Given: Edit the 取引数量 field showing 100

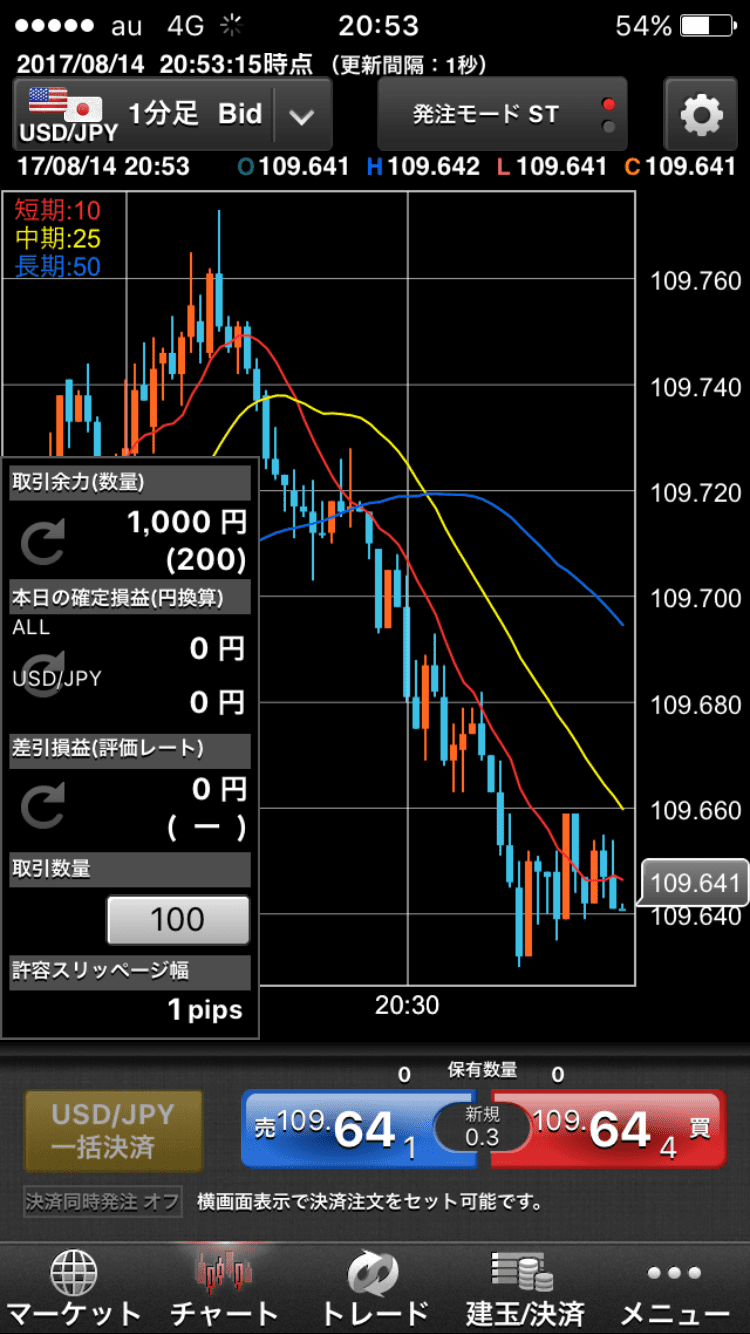Looking at the screenshot, I should (x=178, y=919).
